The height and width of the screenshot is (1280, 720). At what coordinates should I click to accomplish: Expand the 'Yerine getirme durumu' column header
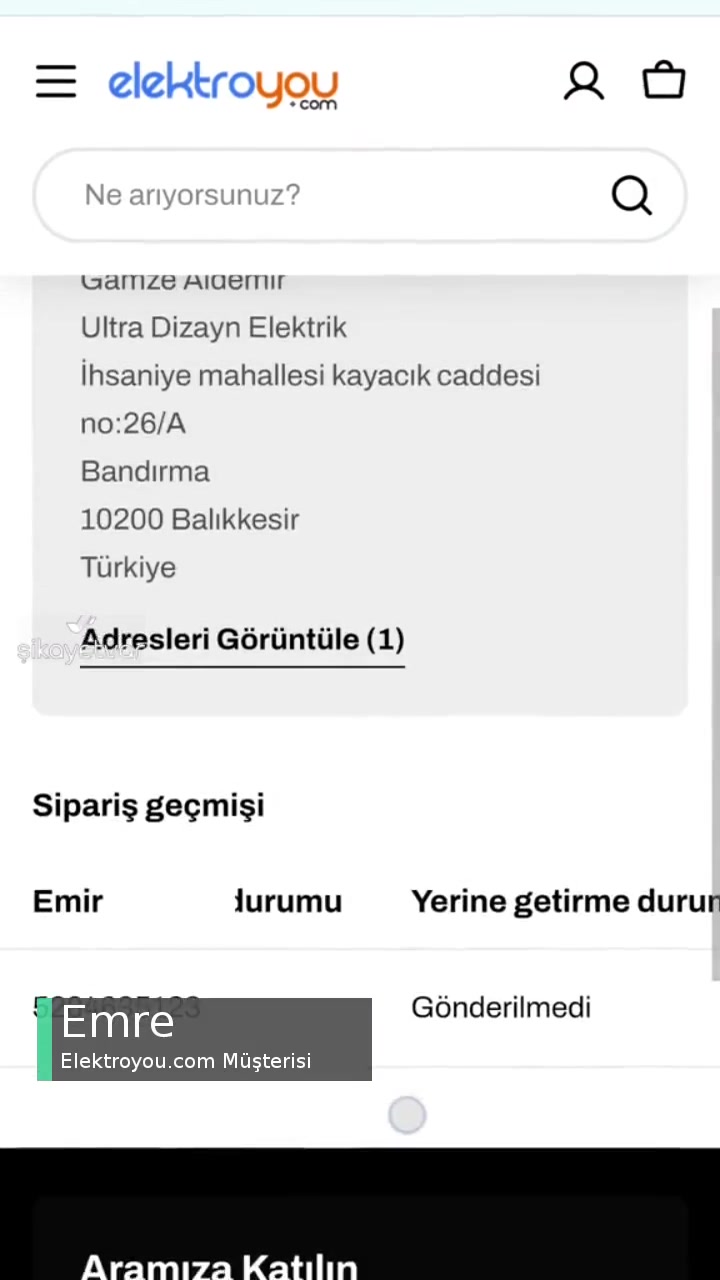tap(564, 901)
